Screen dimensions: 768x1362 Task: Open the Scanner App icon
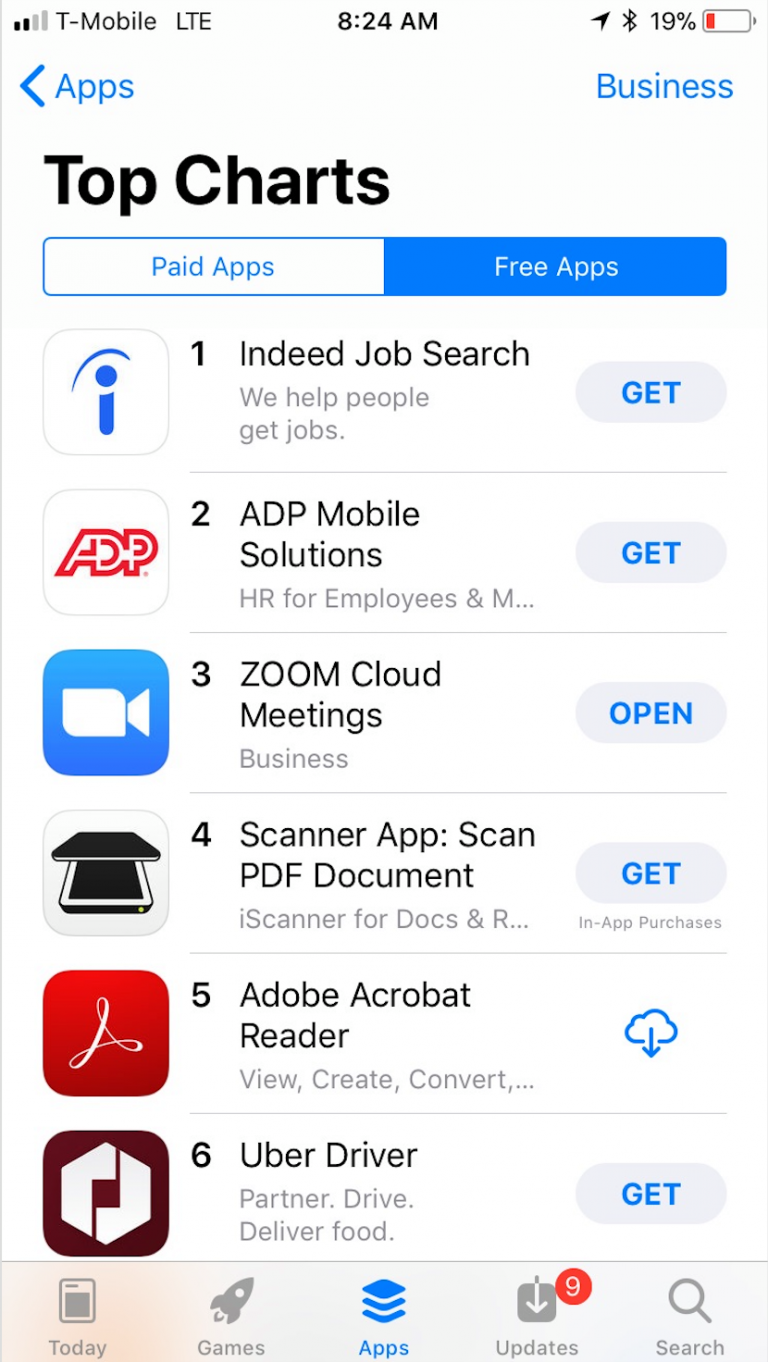coord(105,873)
